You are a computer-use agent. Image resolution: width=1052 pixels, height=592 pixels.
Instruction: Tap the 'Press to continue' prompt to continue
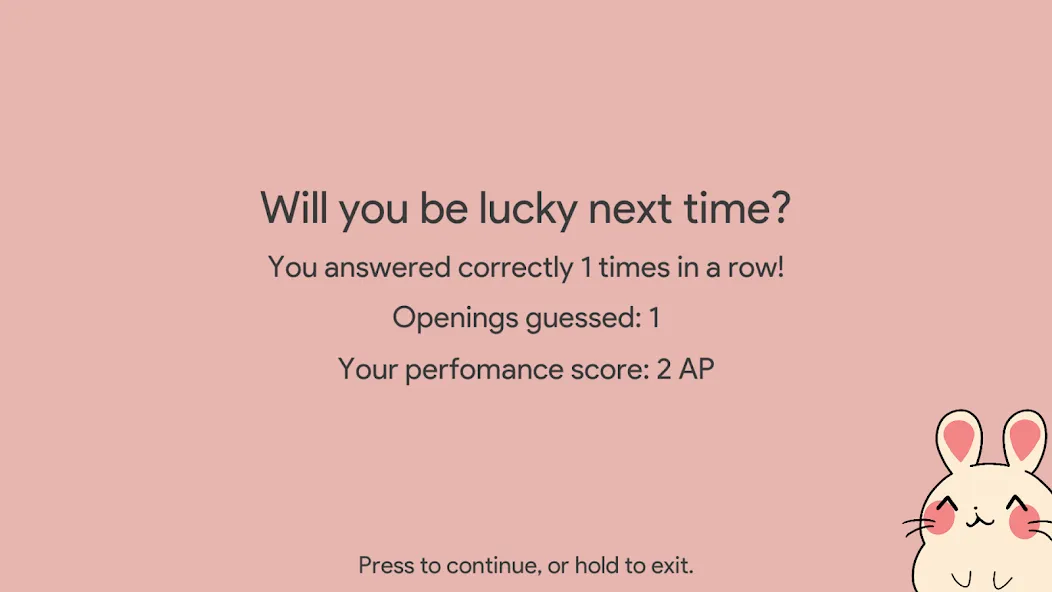pos(525,565)
